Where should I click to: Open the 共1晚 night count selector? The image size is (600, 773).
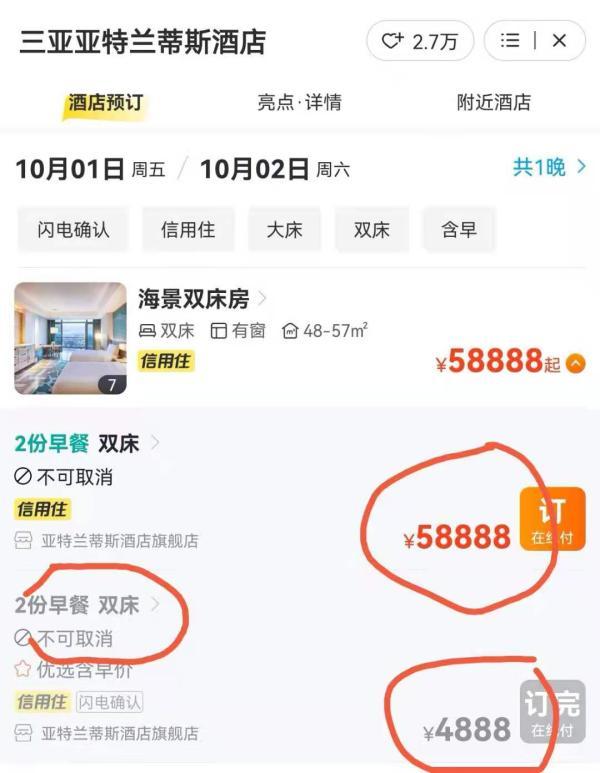click(549, 168)
